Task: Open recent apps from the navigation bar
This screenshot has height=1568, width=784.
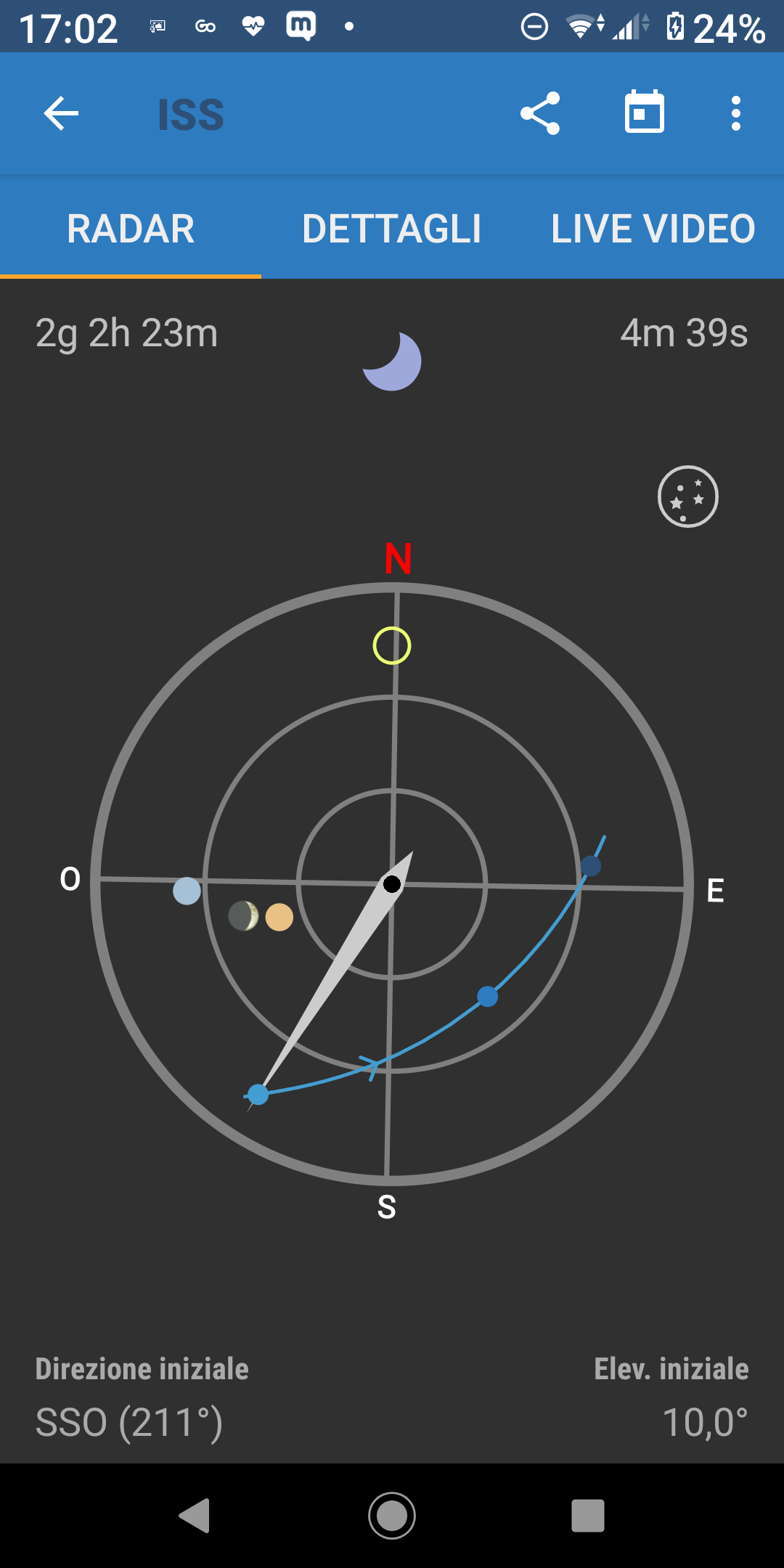Action: tap(588, 1516)
